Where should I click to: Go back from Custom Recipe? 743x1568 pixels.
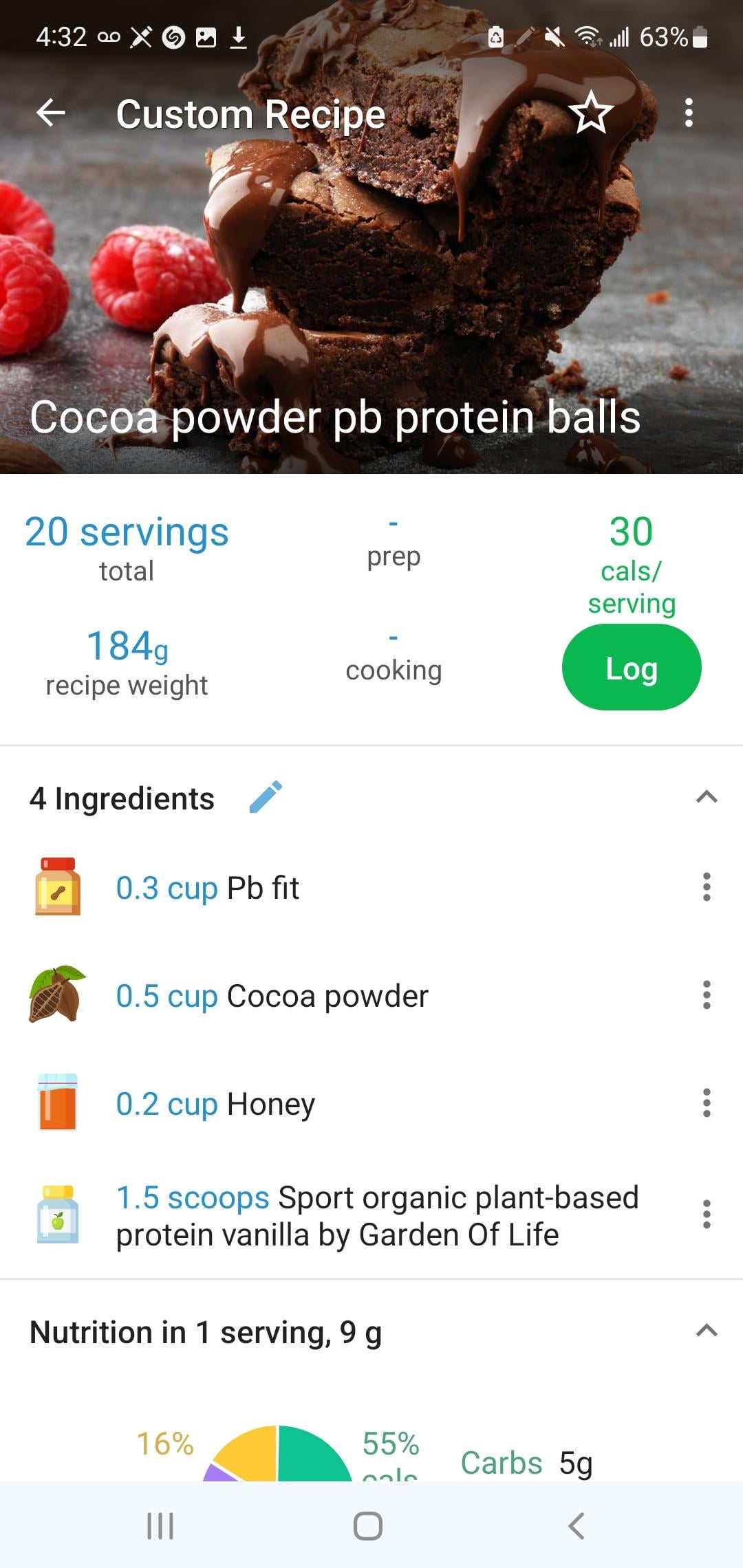click(51, 113)
